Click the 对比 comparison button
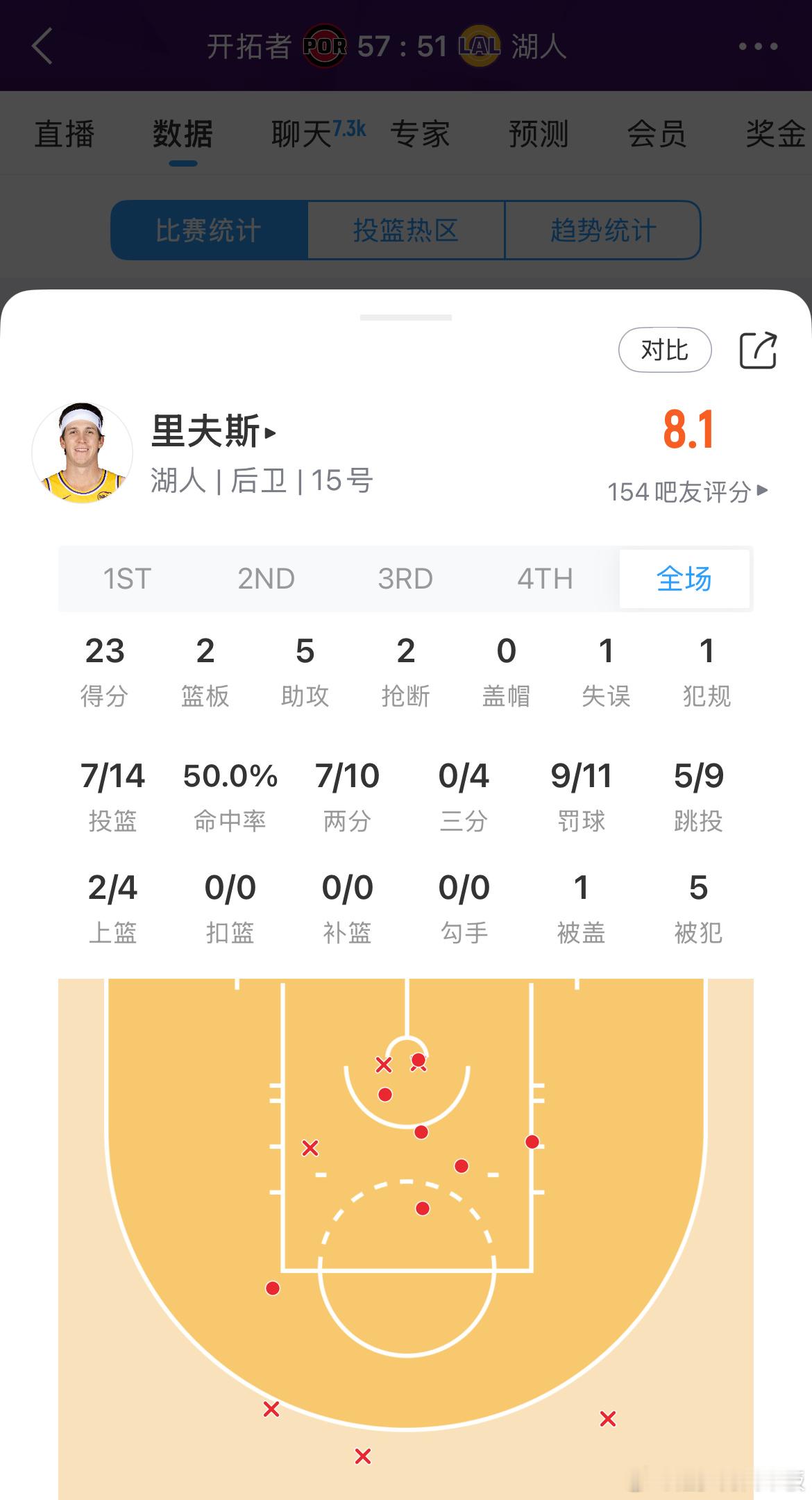 click(664, 351)
